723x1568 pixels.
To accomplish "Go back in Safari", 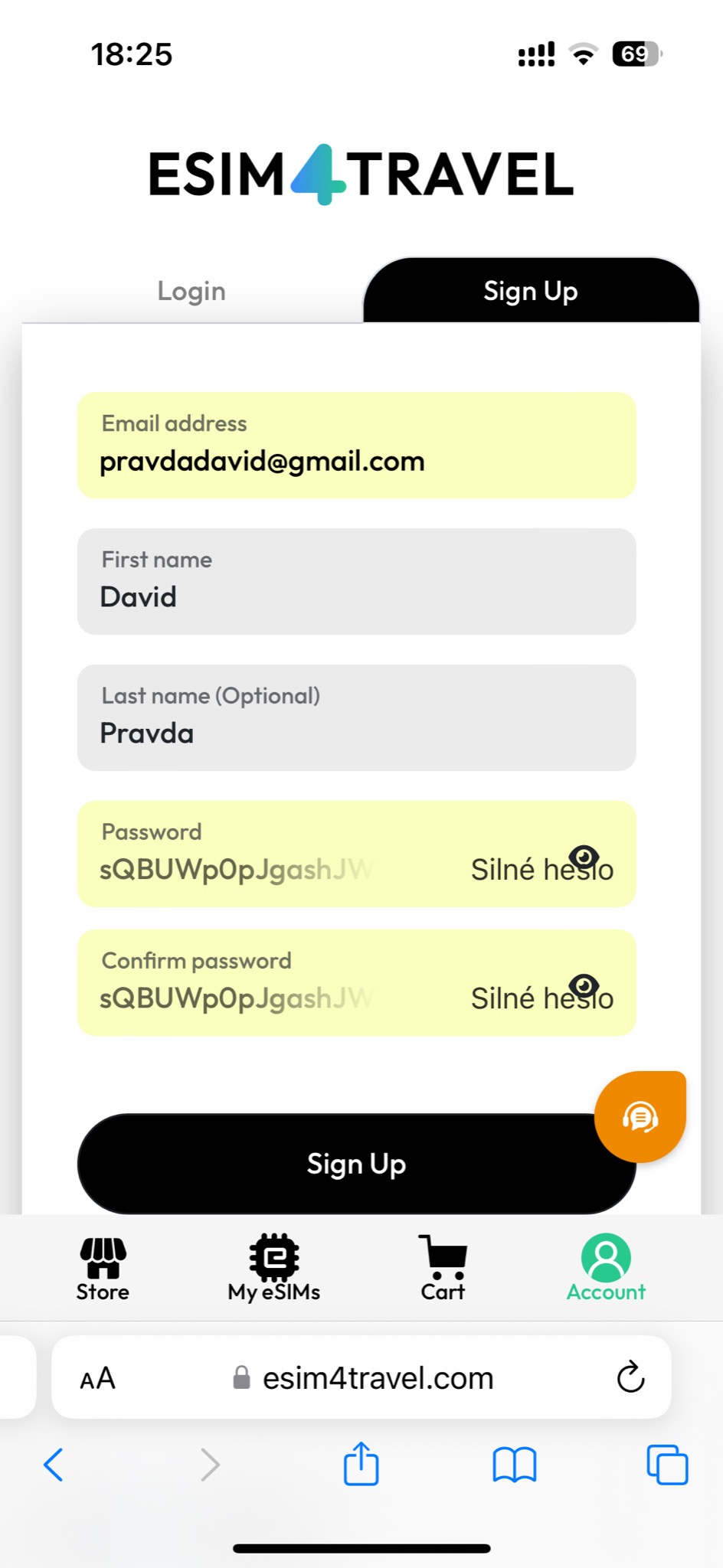I will point(54,1465).
